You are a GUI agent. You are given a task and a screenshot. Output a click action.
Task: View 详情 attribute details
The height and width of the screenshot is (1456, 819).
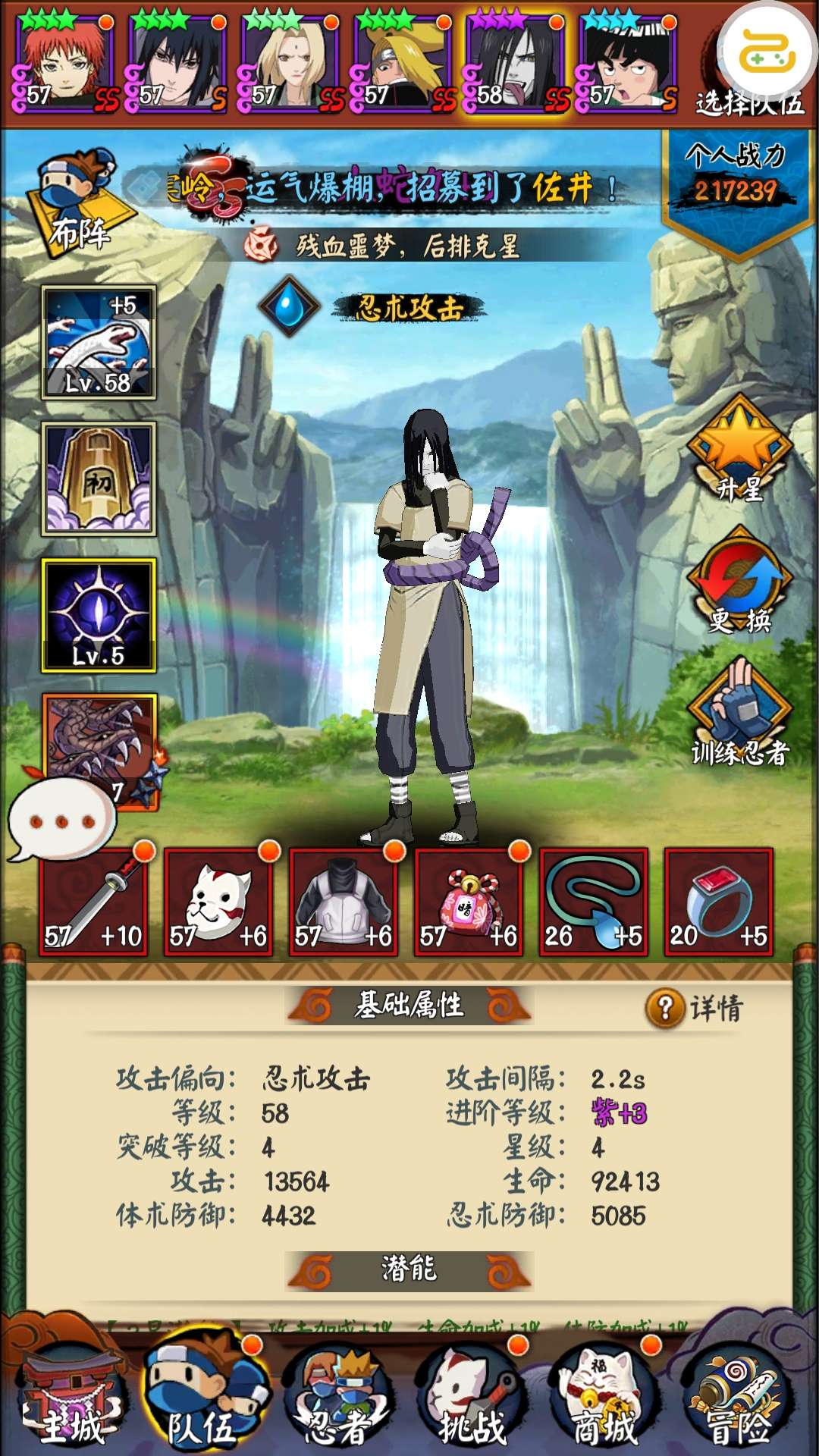click(x=695, y=1009)
